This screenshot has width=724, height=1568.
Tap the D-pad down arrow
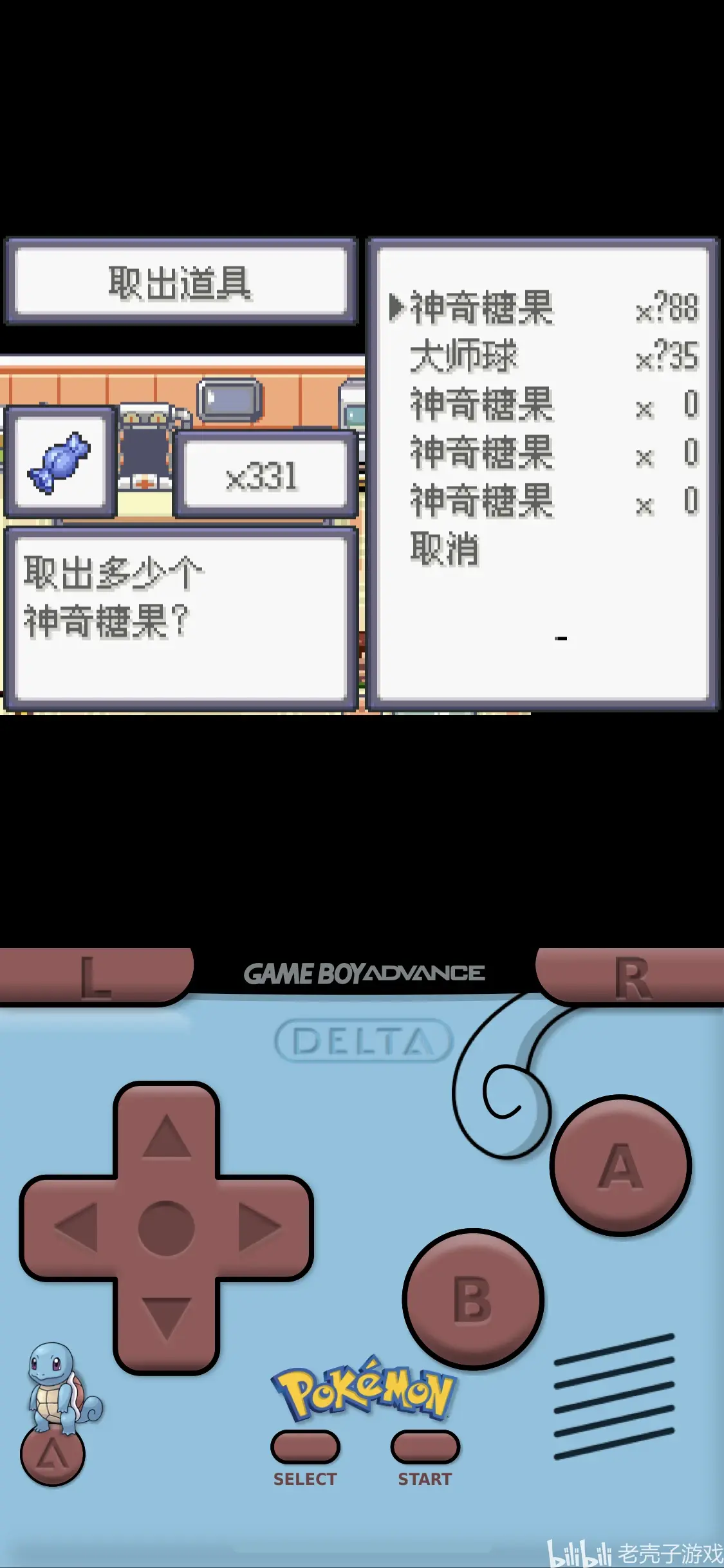click(166, 1320)
